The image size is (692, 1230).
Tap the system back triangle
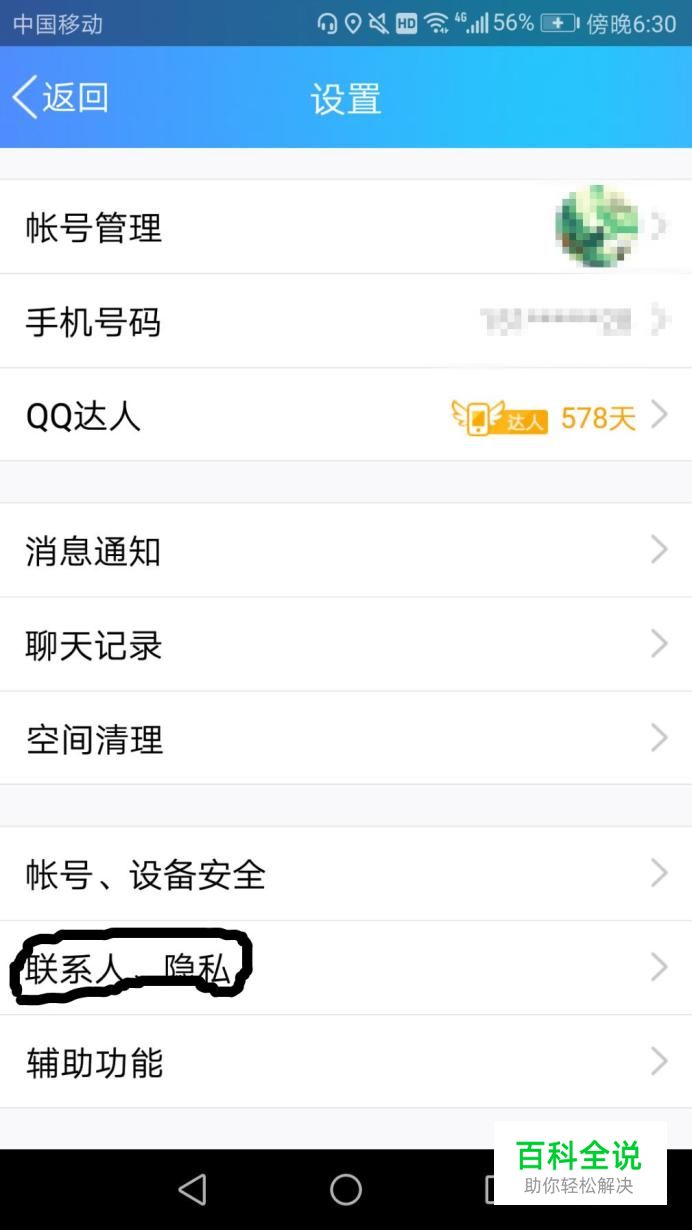(192, 1189)
